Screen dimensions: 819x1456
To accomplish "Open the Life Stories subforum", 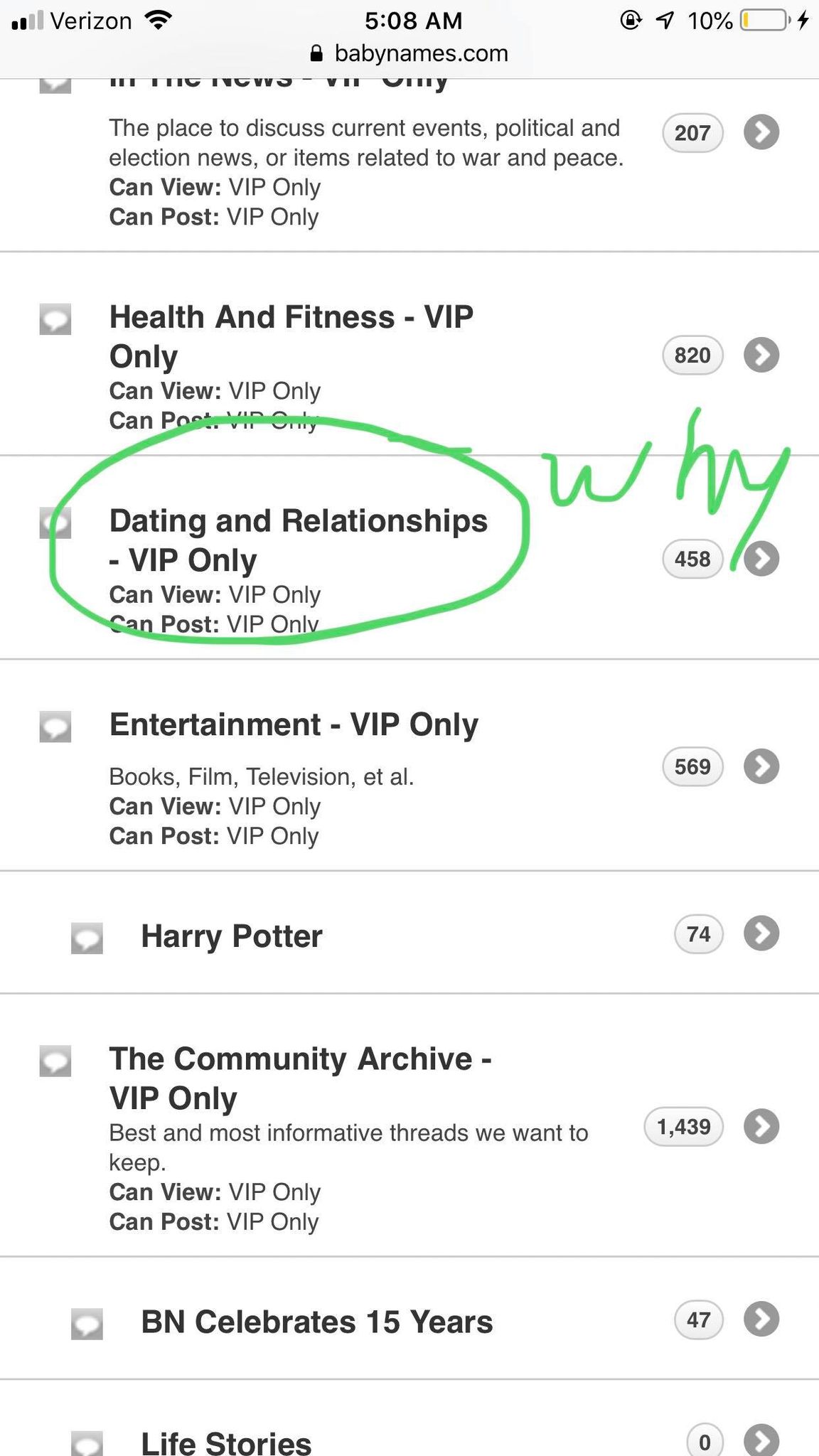I will (226, 1441).
